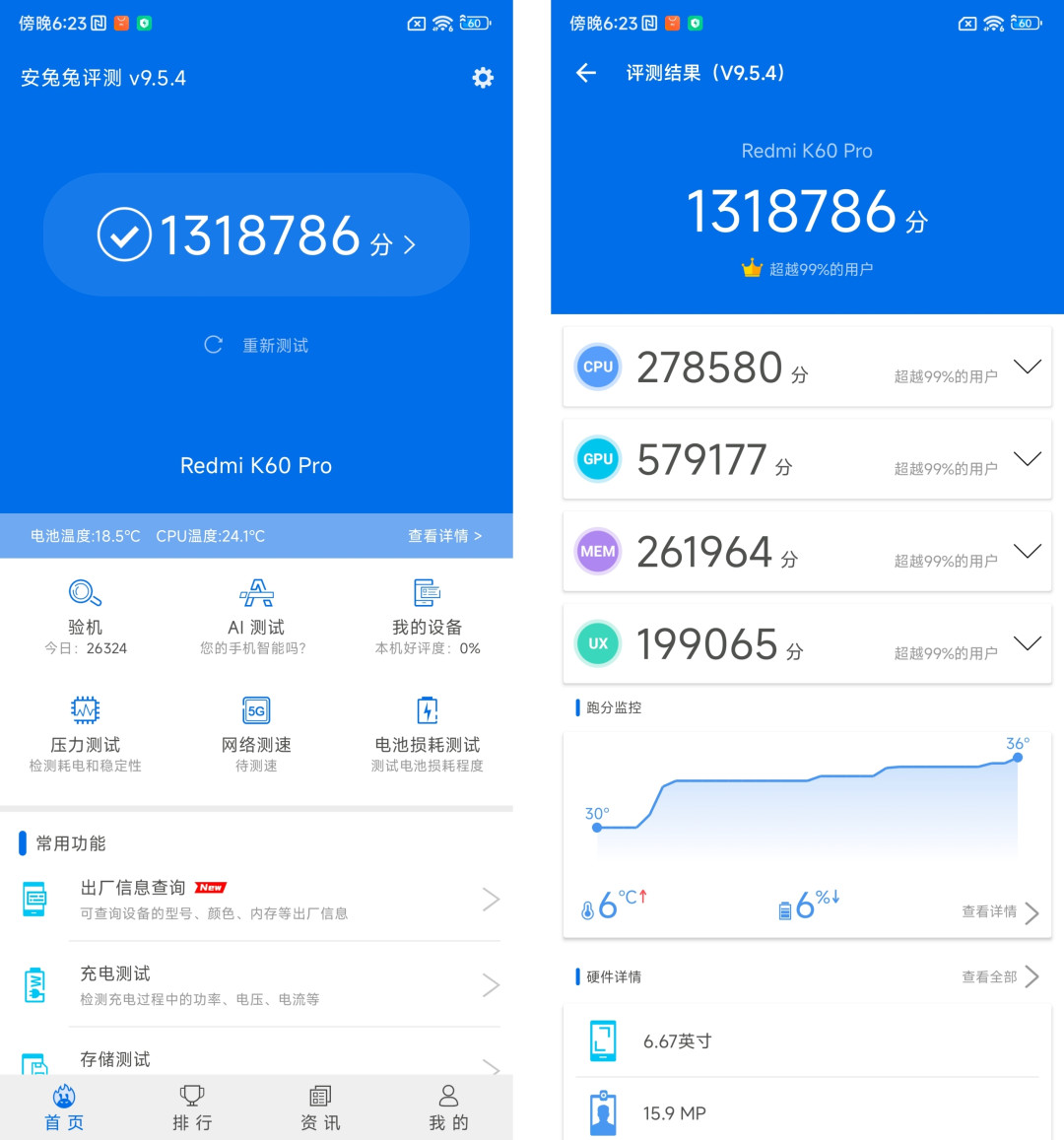Expand the MEM score details

[1028, 552]
